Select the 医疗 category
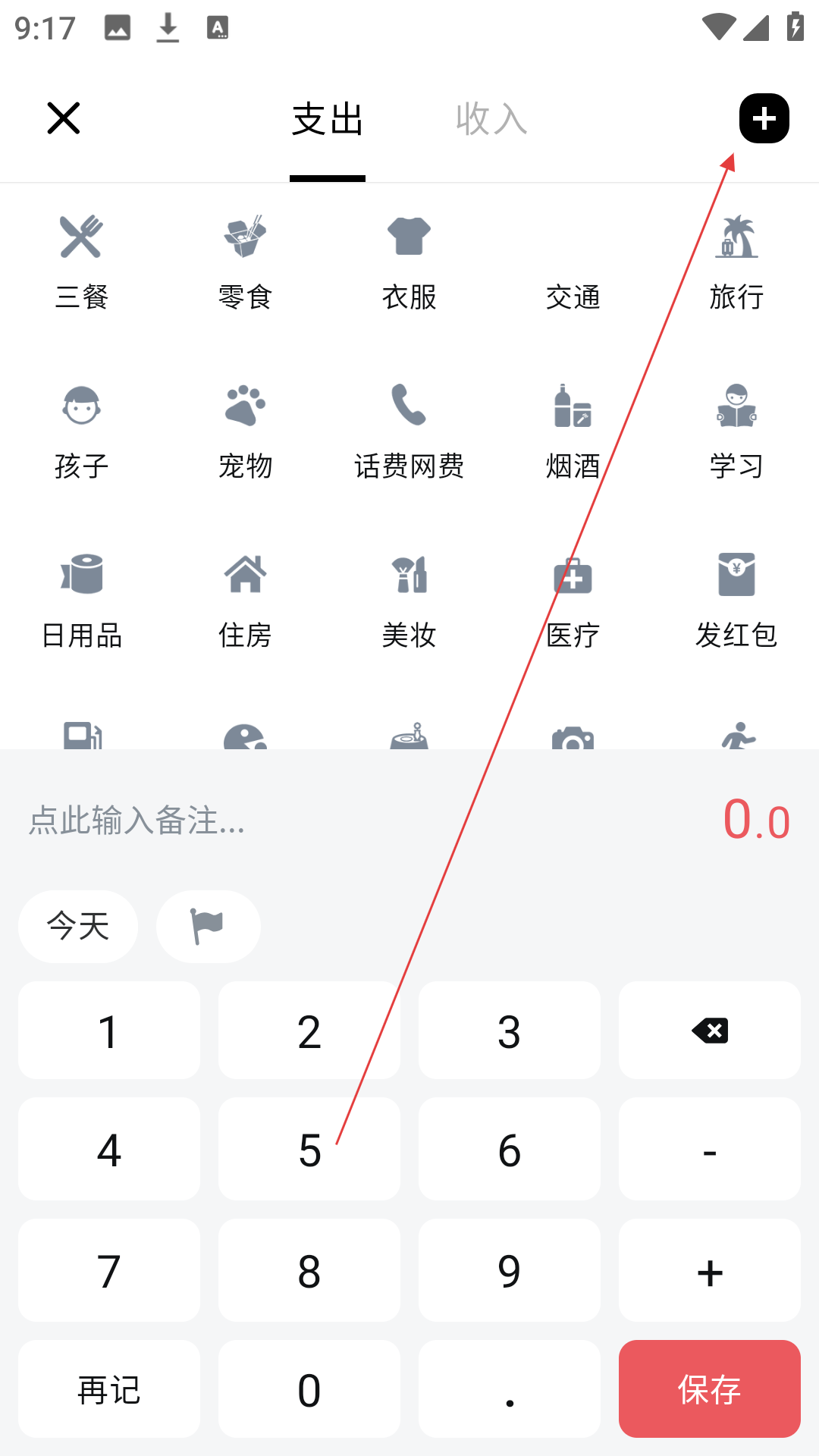The image size is (819, 1456). (573, 601)
